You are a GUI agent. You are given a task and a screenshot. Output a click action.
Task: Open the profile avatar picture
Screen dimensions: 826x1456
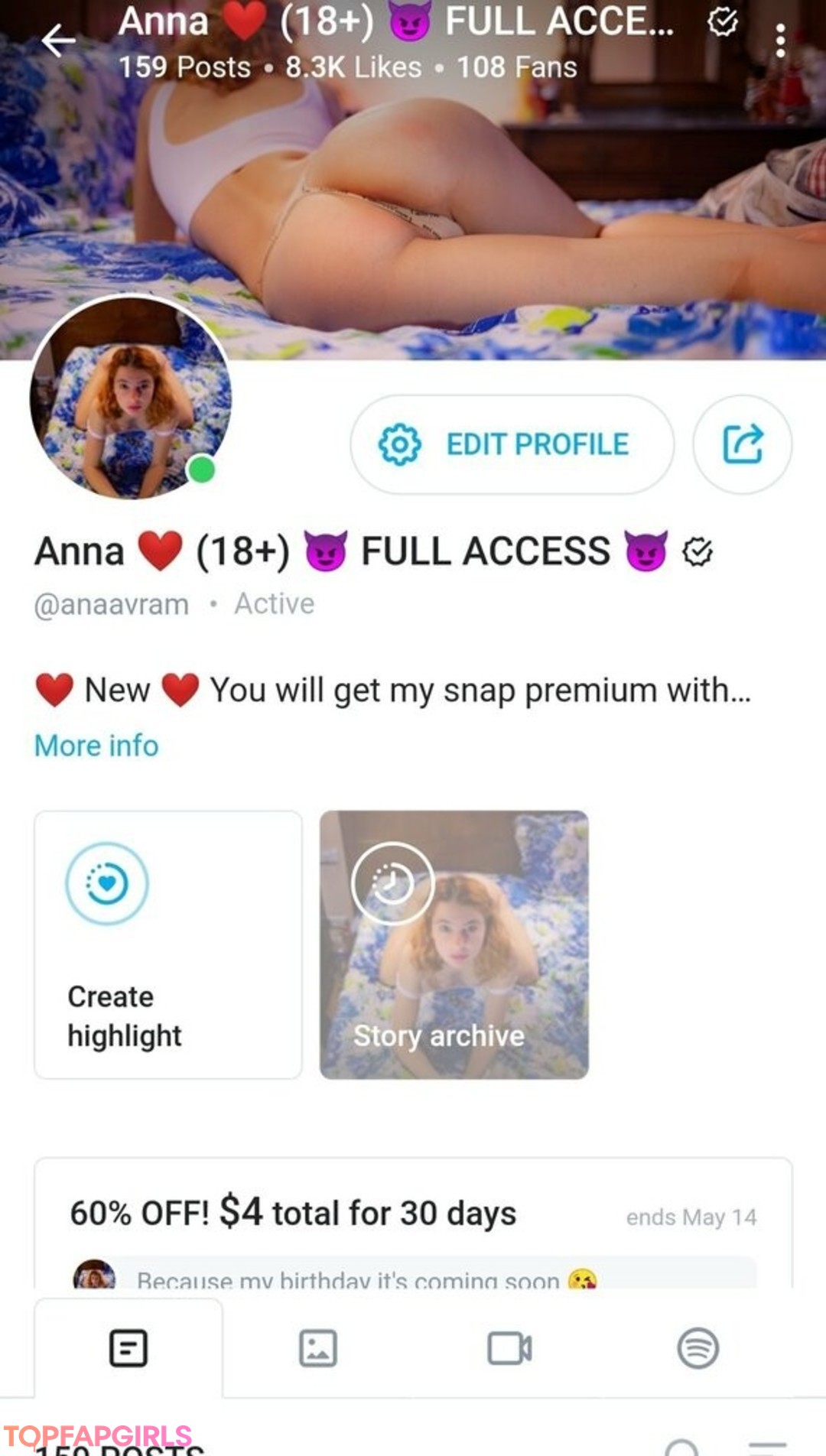tap(130, 398)
